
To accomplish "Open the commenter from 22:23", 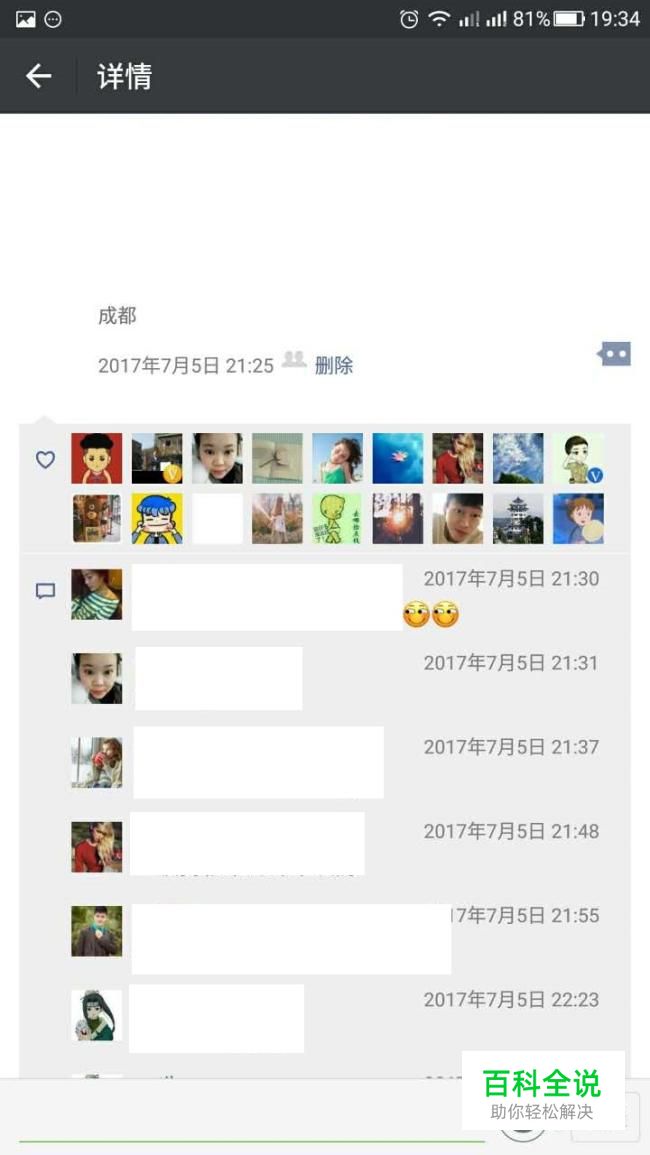I will tap(97, 1015).
